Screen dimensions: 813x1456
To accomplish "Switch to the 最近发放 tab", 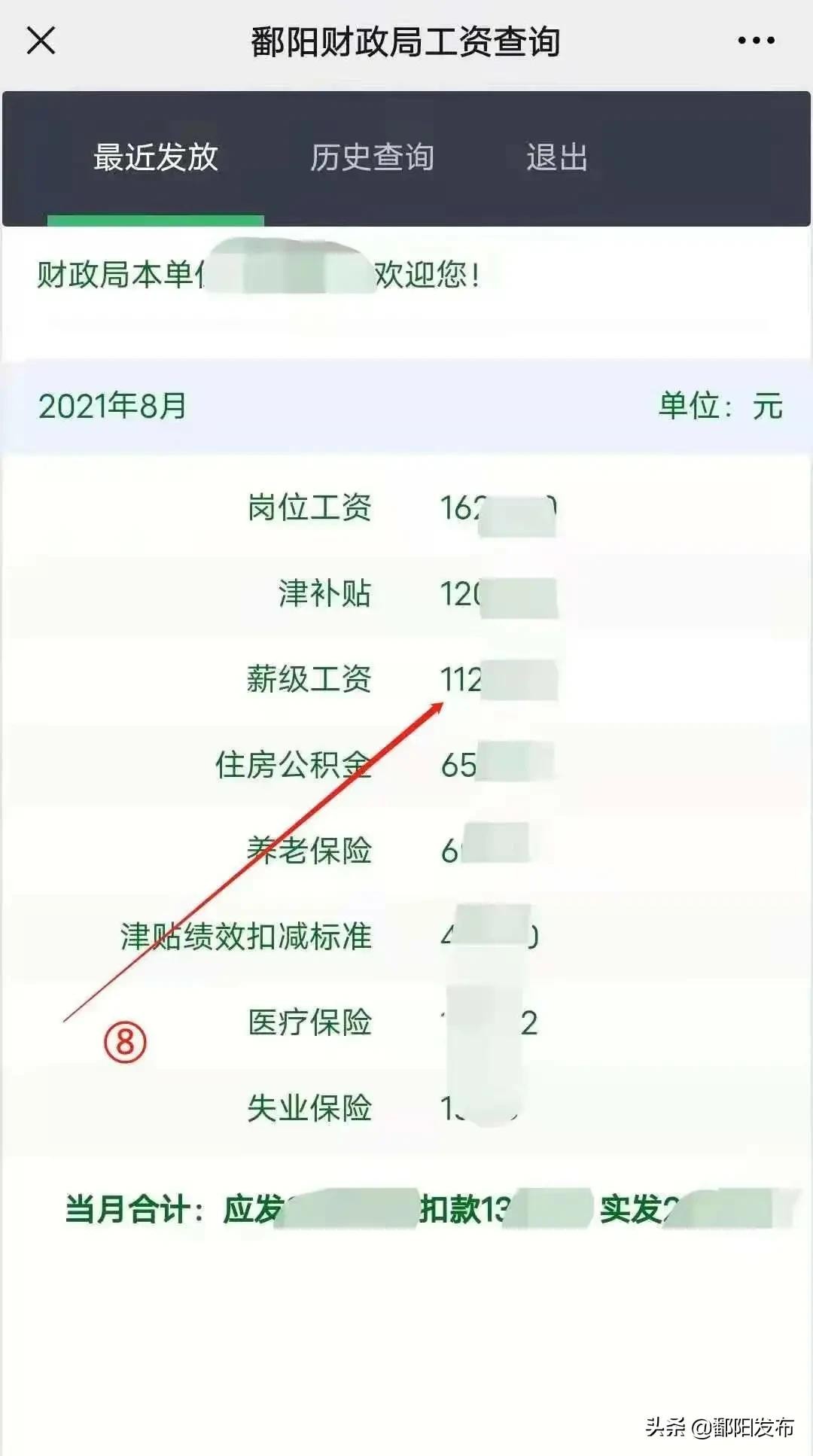I will (x=156, y=158).
